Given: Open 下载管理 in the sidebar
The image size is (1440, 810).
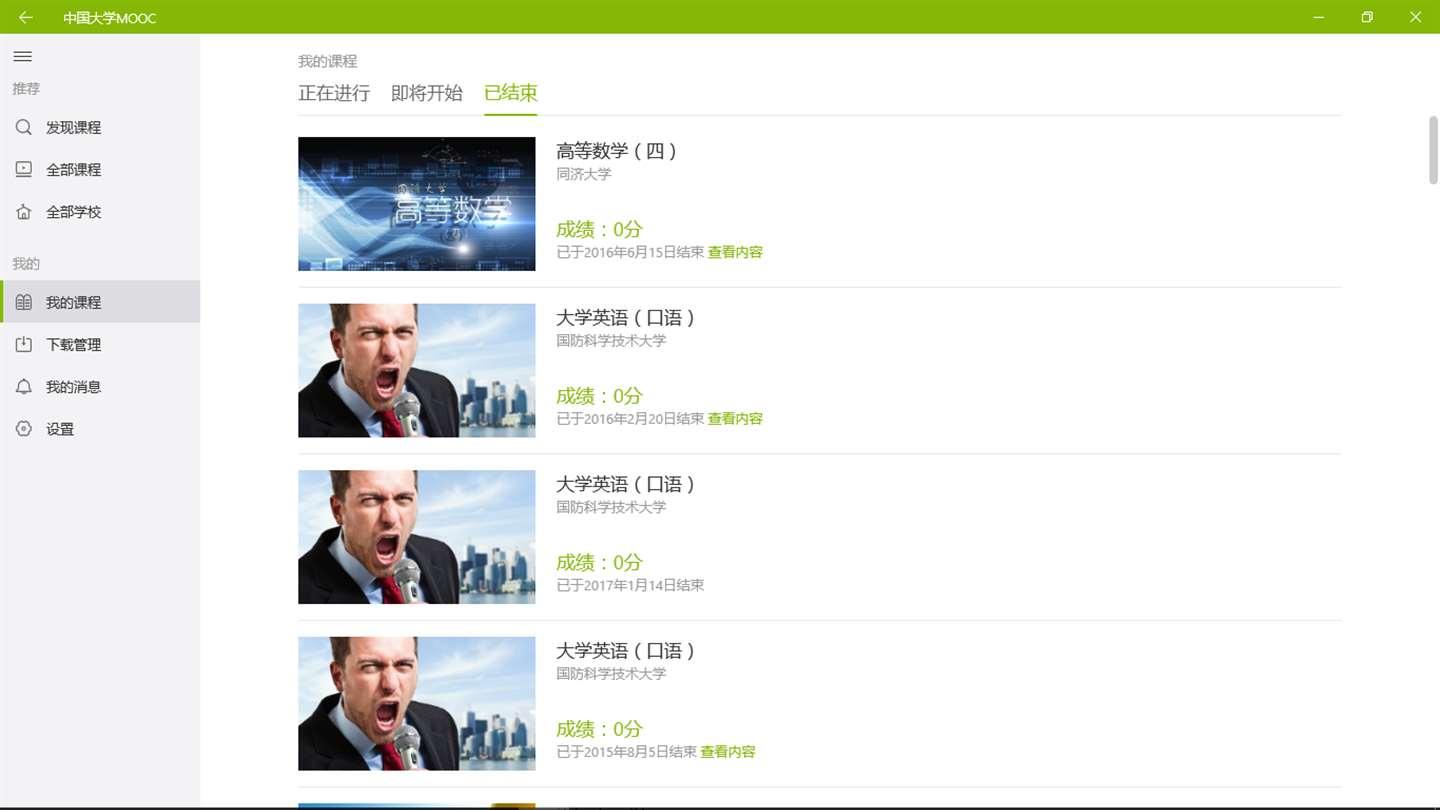Looking at the screenshot, I should pyautogui.click(x=73, y=344).
